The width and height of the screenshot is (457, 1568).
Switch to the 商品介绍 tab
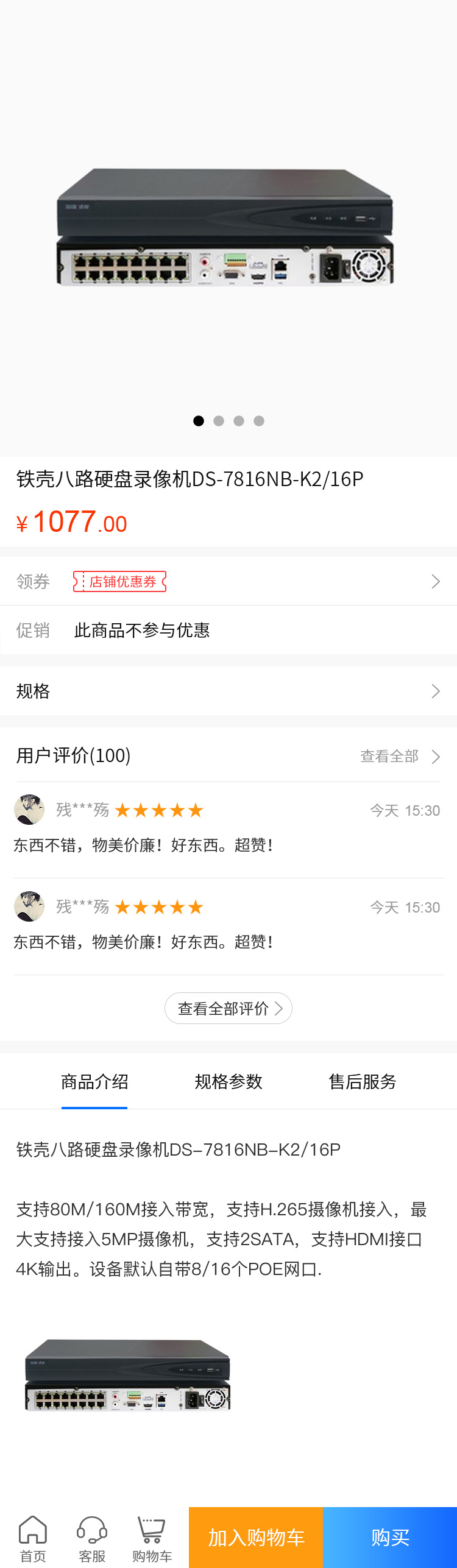pos(94,1082)
